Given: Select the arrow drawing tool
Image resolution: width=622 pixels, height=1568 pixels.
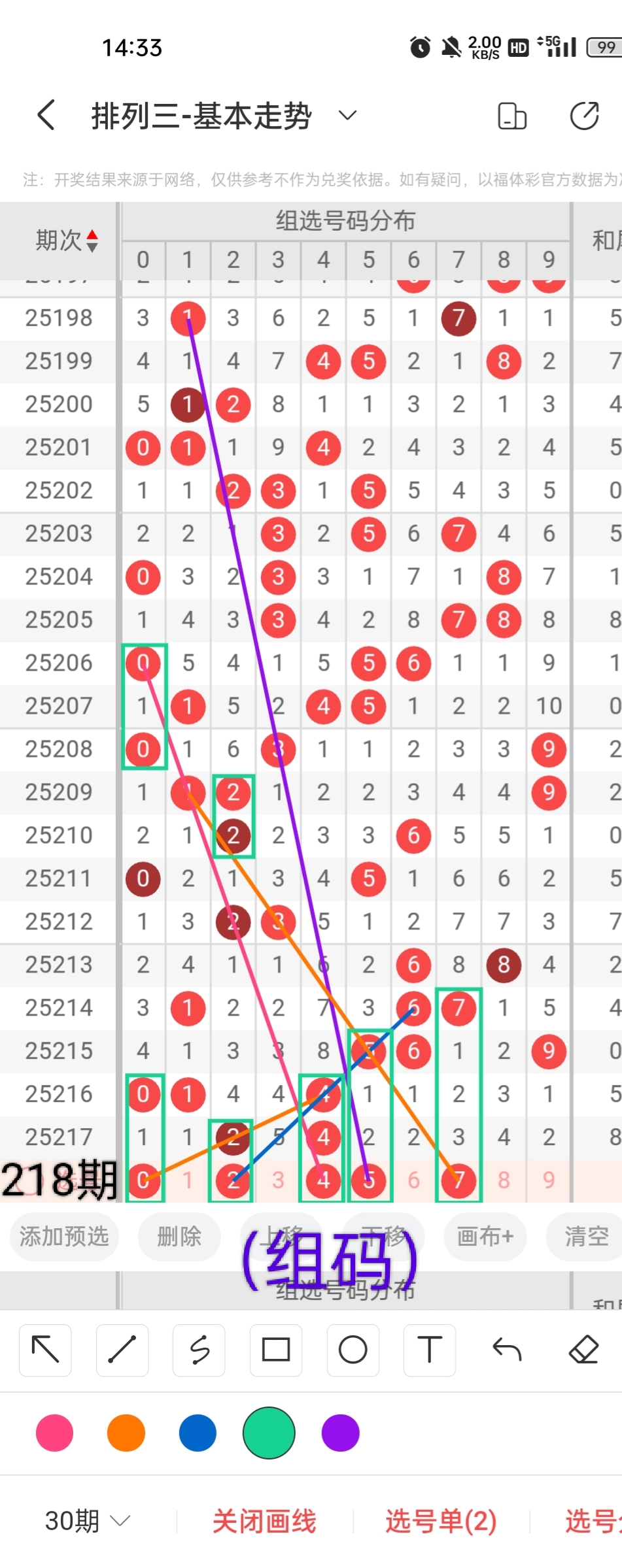Looking at the screenshot, I should (45, 1350).
